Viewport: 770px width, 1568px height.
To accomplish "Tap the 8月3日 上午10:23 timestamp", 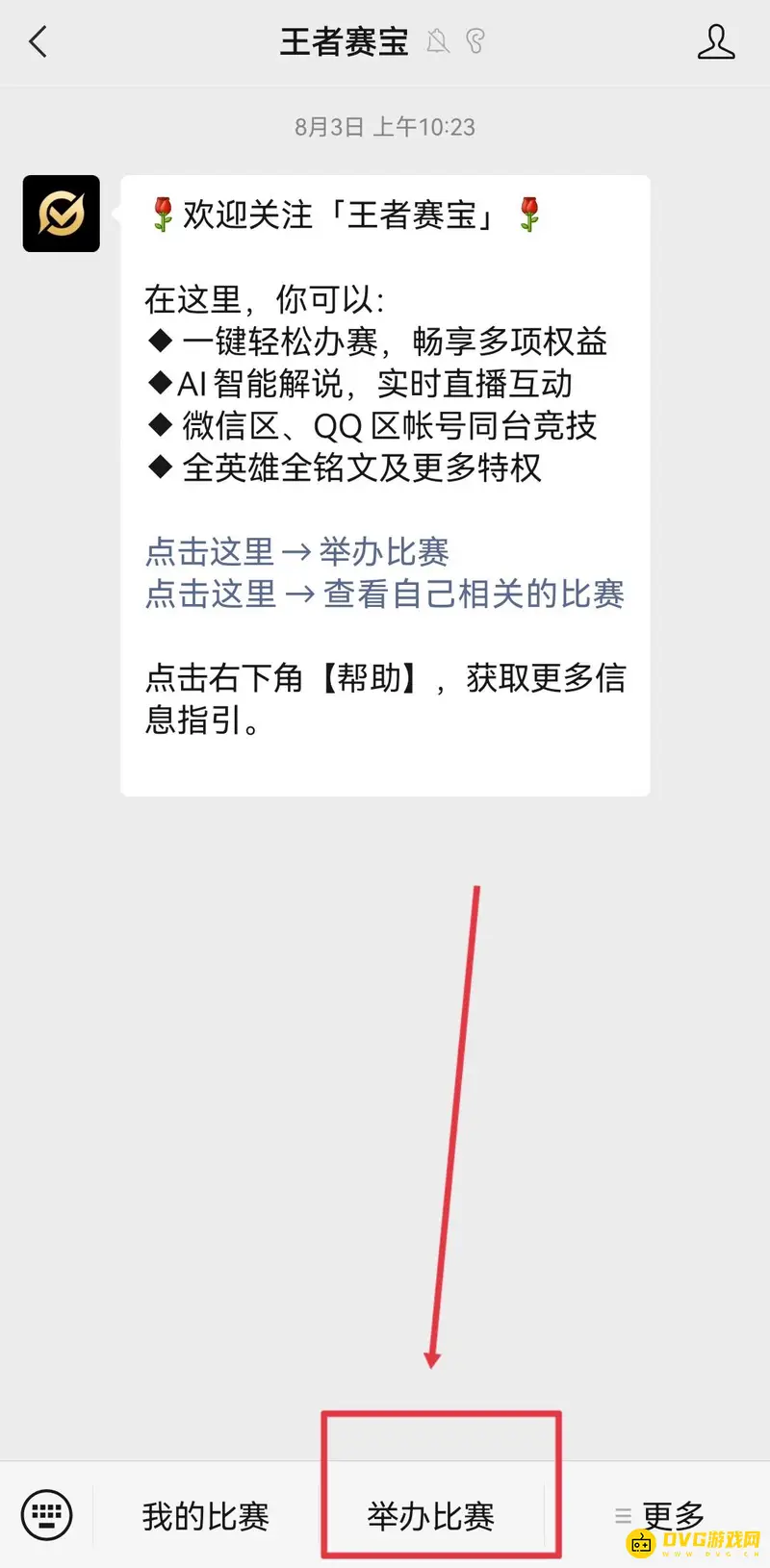I will [385, 126].
